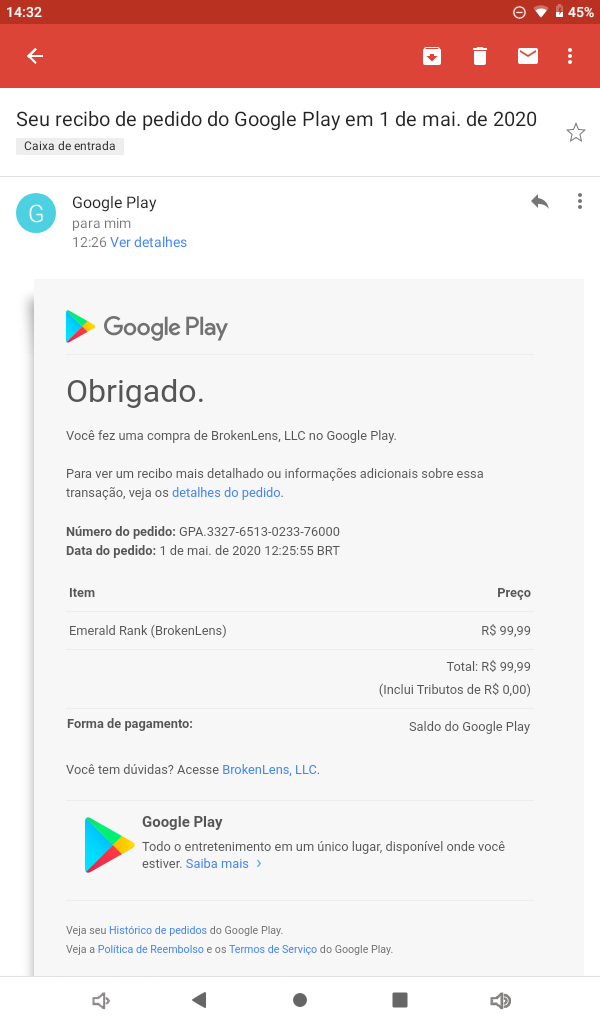
Task: Tap the Caixa de entrada label
Action: [x=70, y=146]
